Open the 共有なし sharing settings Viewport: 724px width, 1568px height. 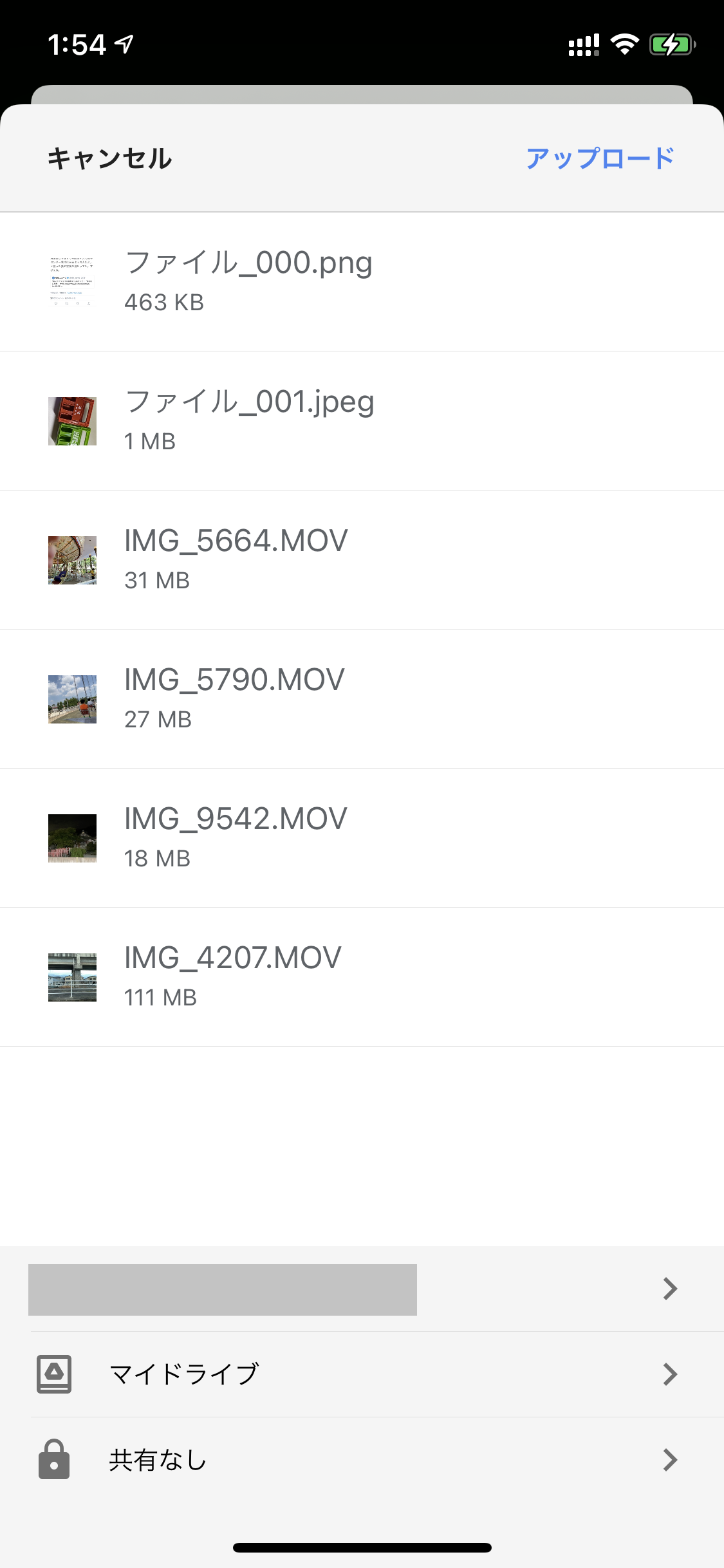362,1460
